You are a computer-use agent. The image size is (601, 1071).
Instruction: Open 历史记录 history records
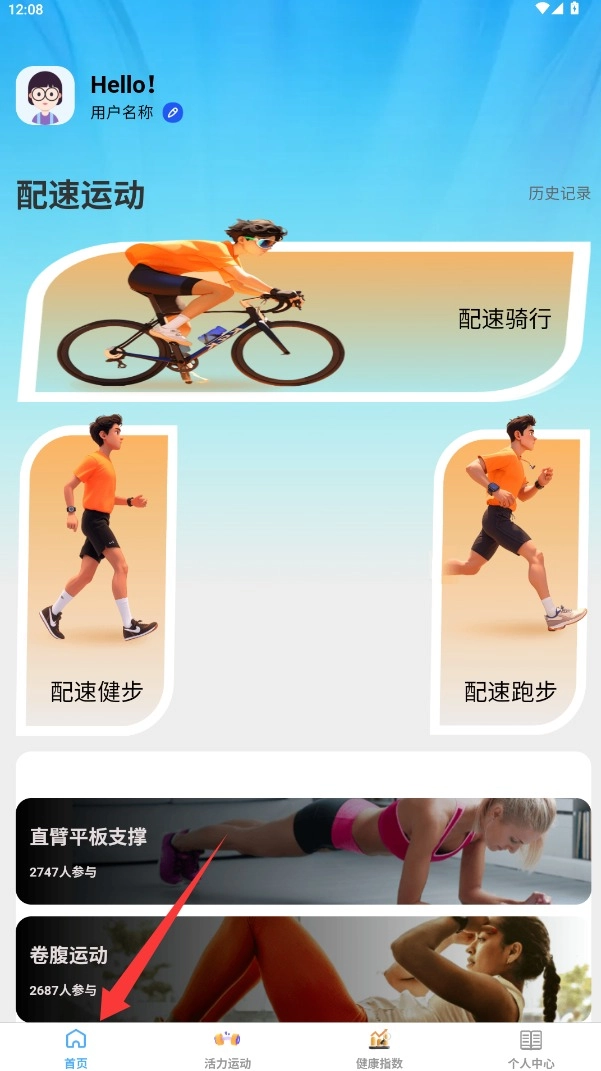pos(559,193)
